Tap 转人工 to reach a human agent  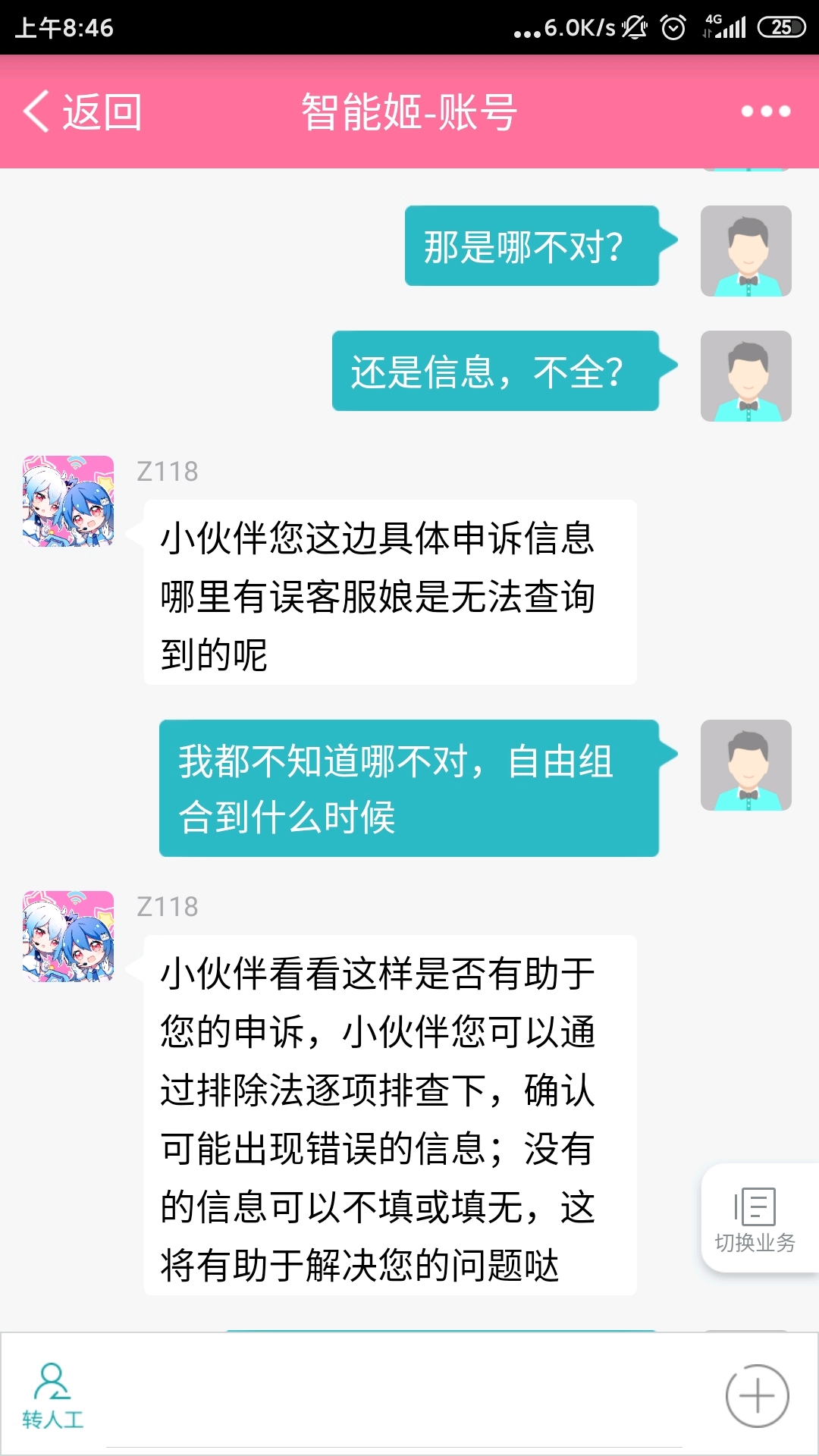tap(52, 1396)
